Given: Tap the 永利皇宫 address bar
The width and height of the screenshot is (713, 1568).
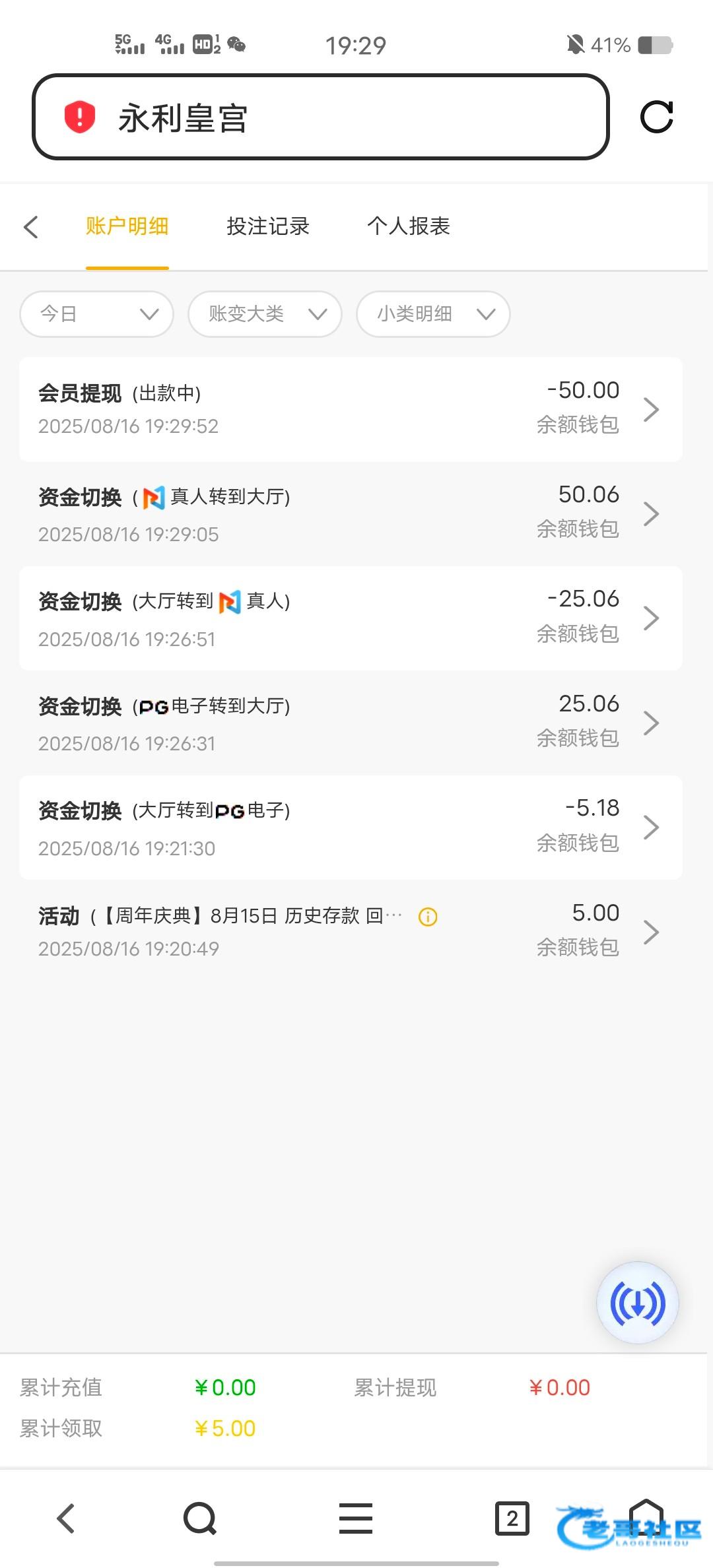Looking at the screenshot, I should click(x=320, y=117).
